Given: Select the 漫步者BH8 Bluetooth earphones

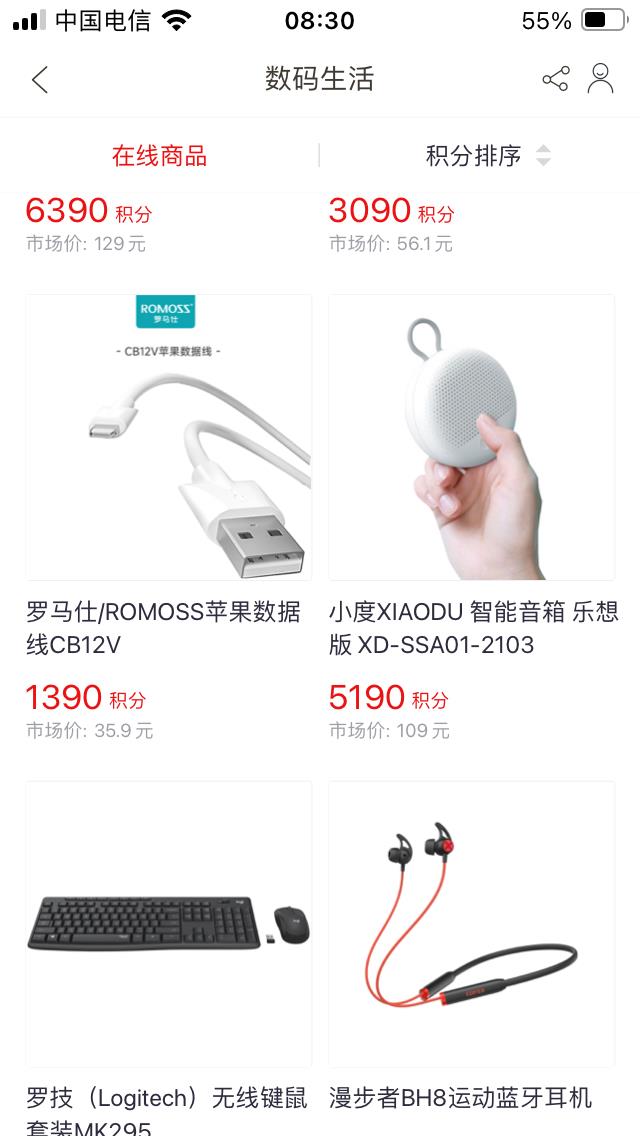Looking at the screenshot, I should click(x=472, y=924).
